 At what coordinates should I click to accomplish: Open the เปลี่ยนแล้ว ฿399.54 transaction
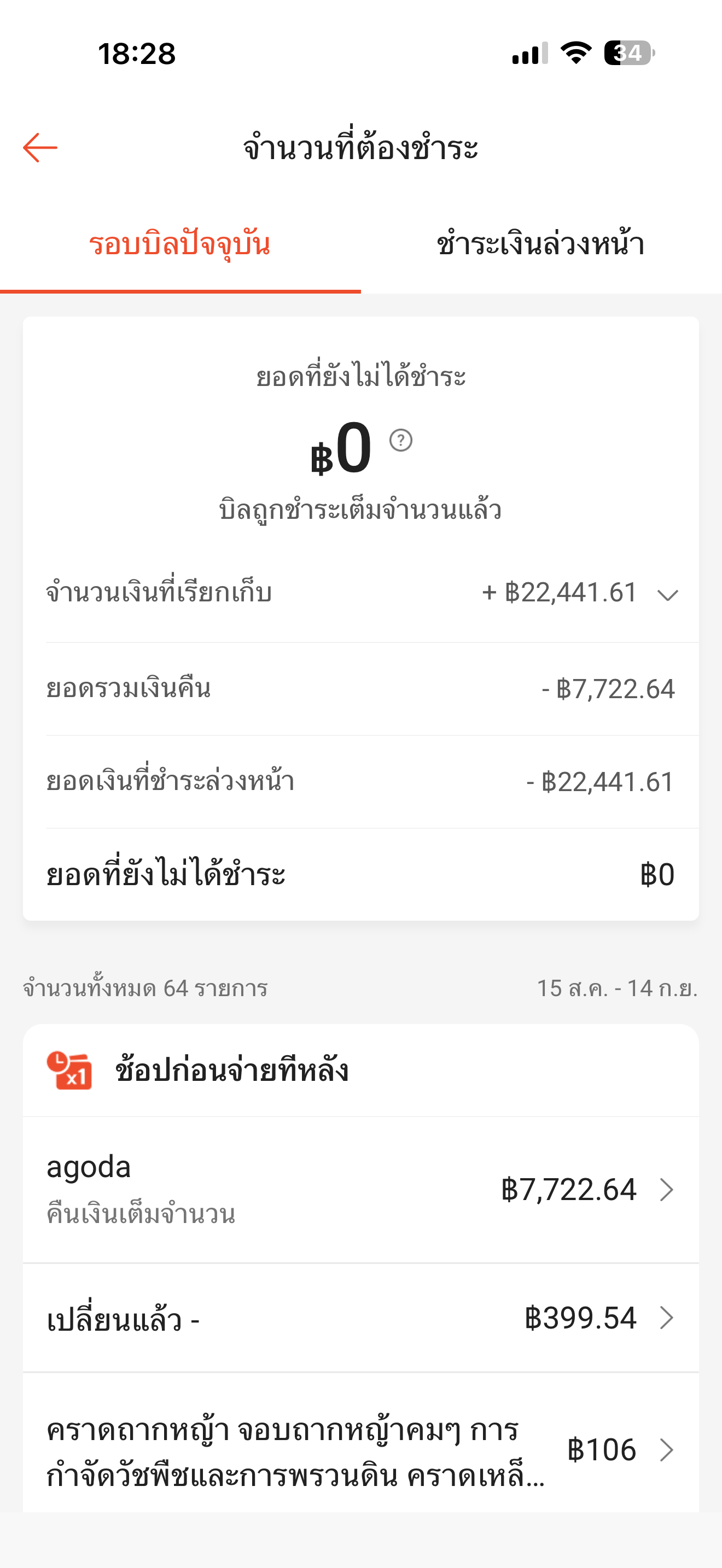coord(361,1318)
